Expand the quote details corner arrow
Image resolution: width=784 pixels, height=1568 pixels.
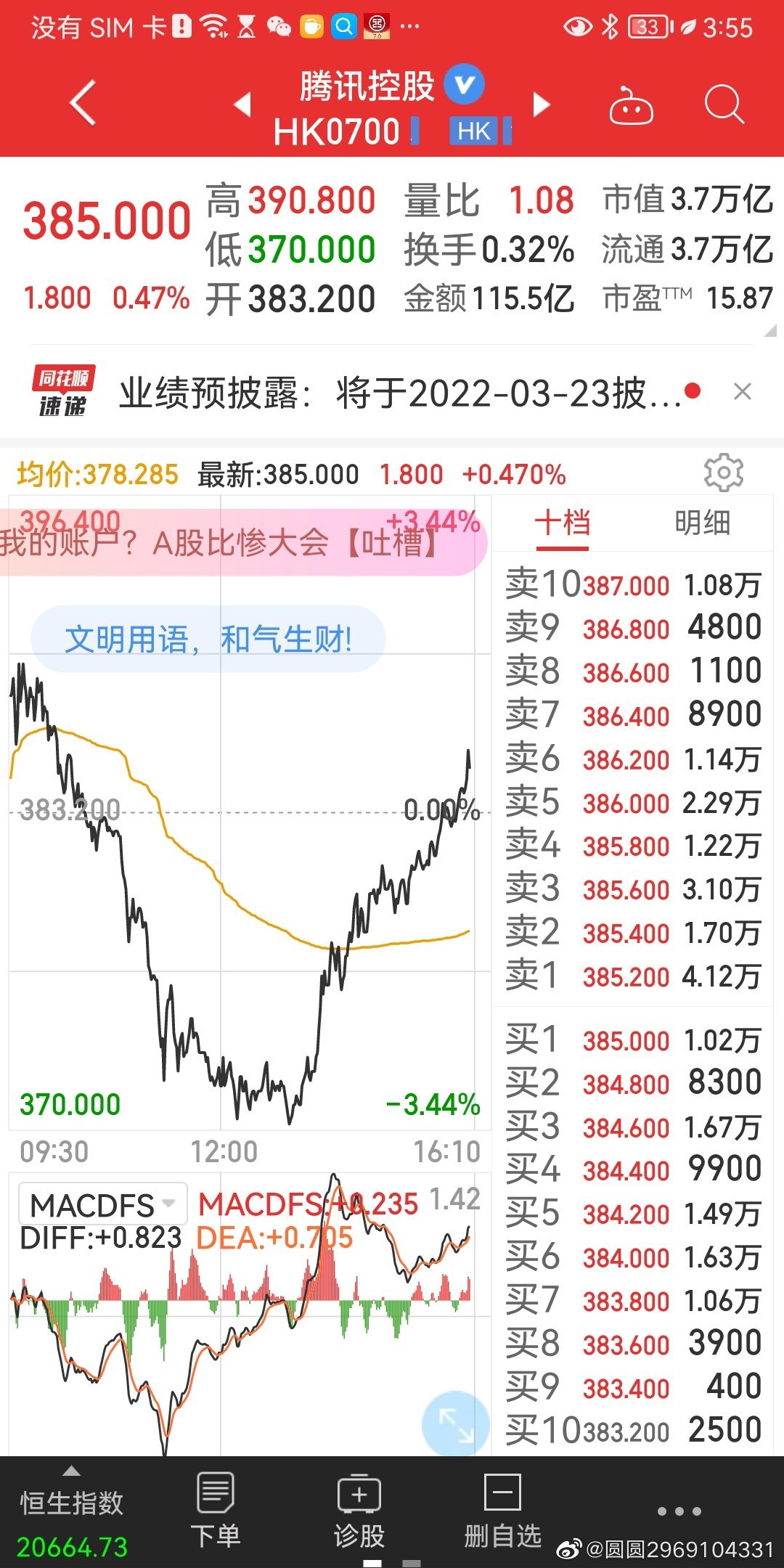769,331
